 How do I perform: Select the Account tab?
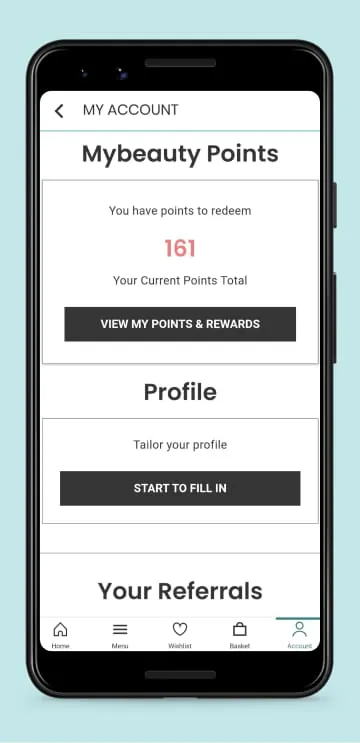click(x=299, y=635)
